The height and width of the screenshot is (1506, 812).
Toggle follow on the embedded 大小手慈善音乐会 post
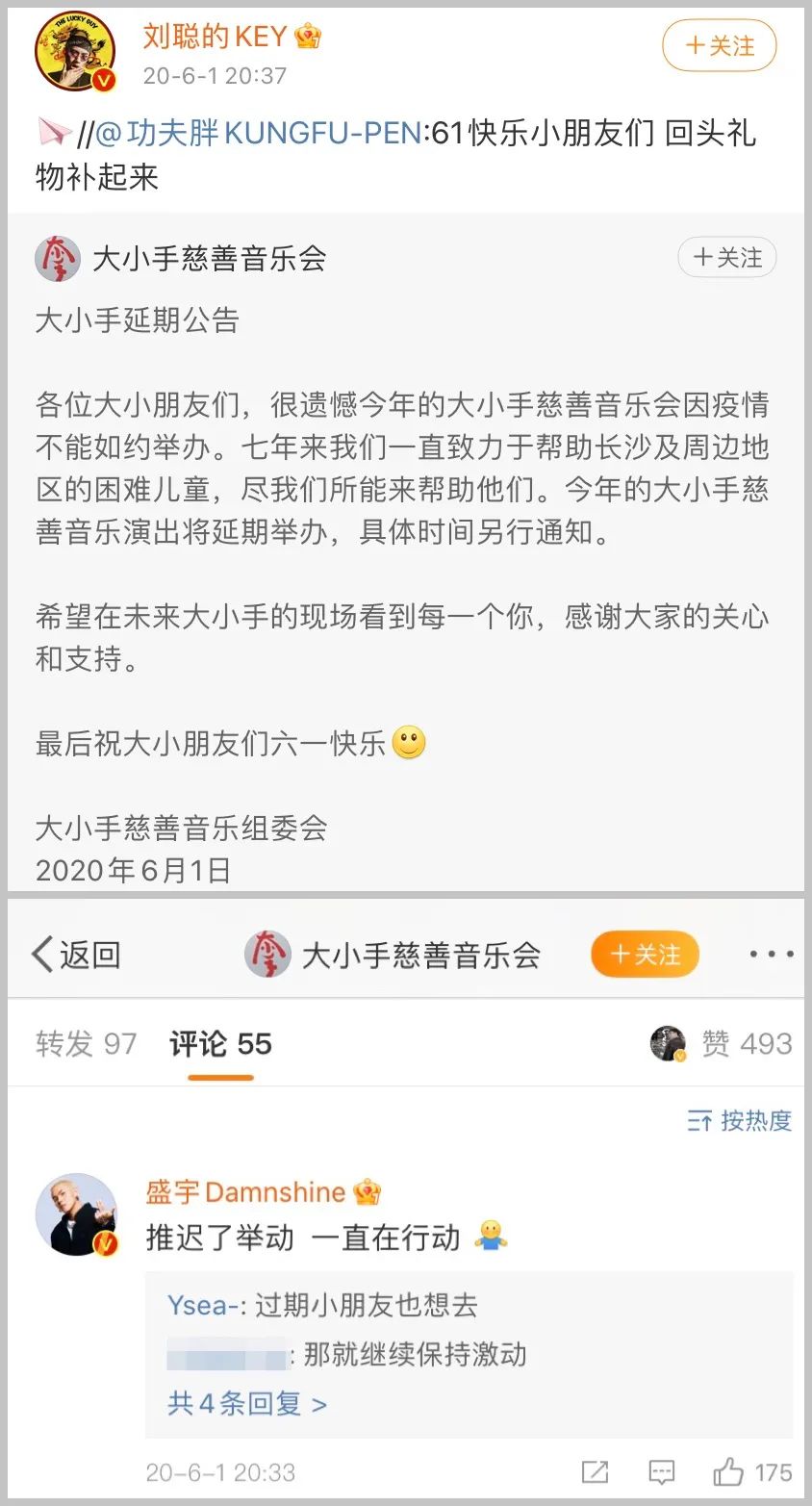(x=727, y=258)
